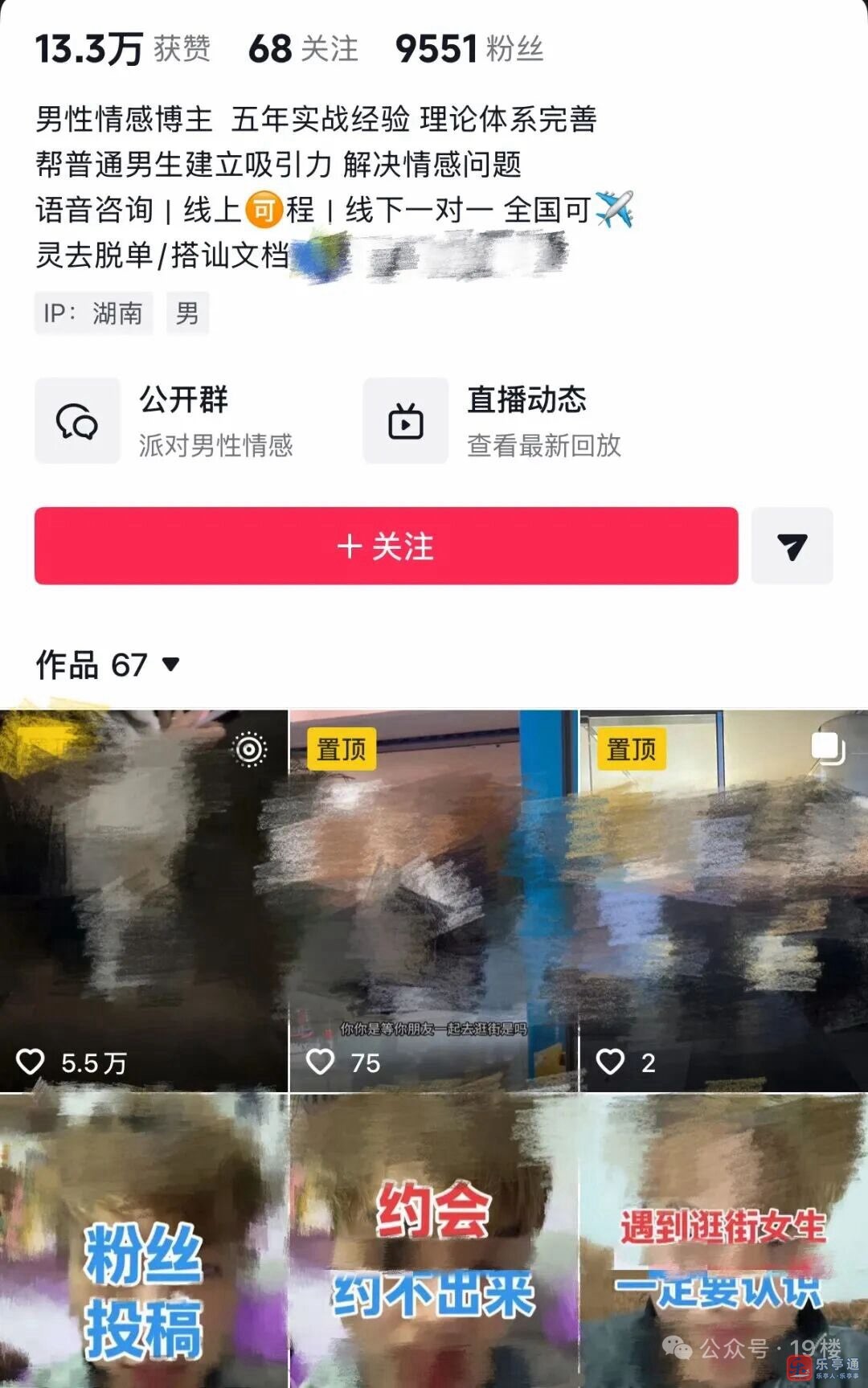The image size is (868, 1388).
Task: Expand the 作品 67 sort dropdown
Action: click(x=108, y=665)
